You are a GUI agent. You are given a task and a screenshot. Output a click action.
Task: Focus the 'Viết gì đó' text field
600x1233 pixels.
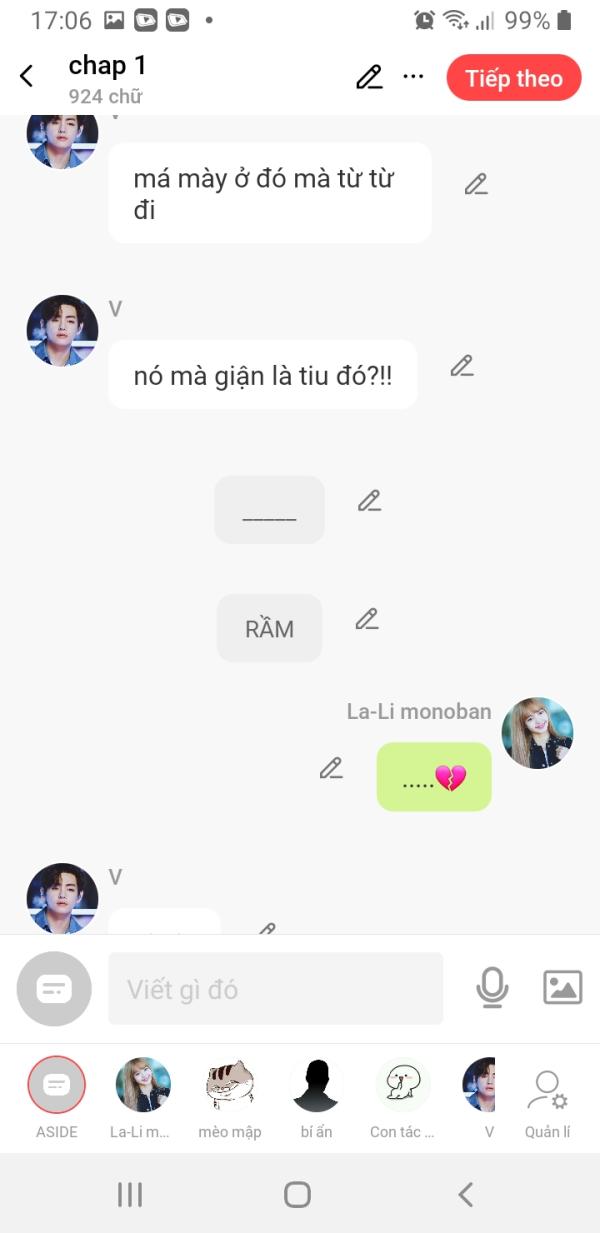click(275, 989)
